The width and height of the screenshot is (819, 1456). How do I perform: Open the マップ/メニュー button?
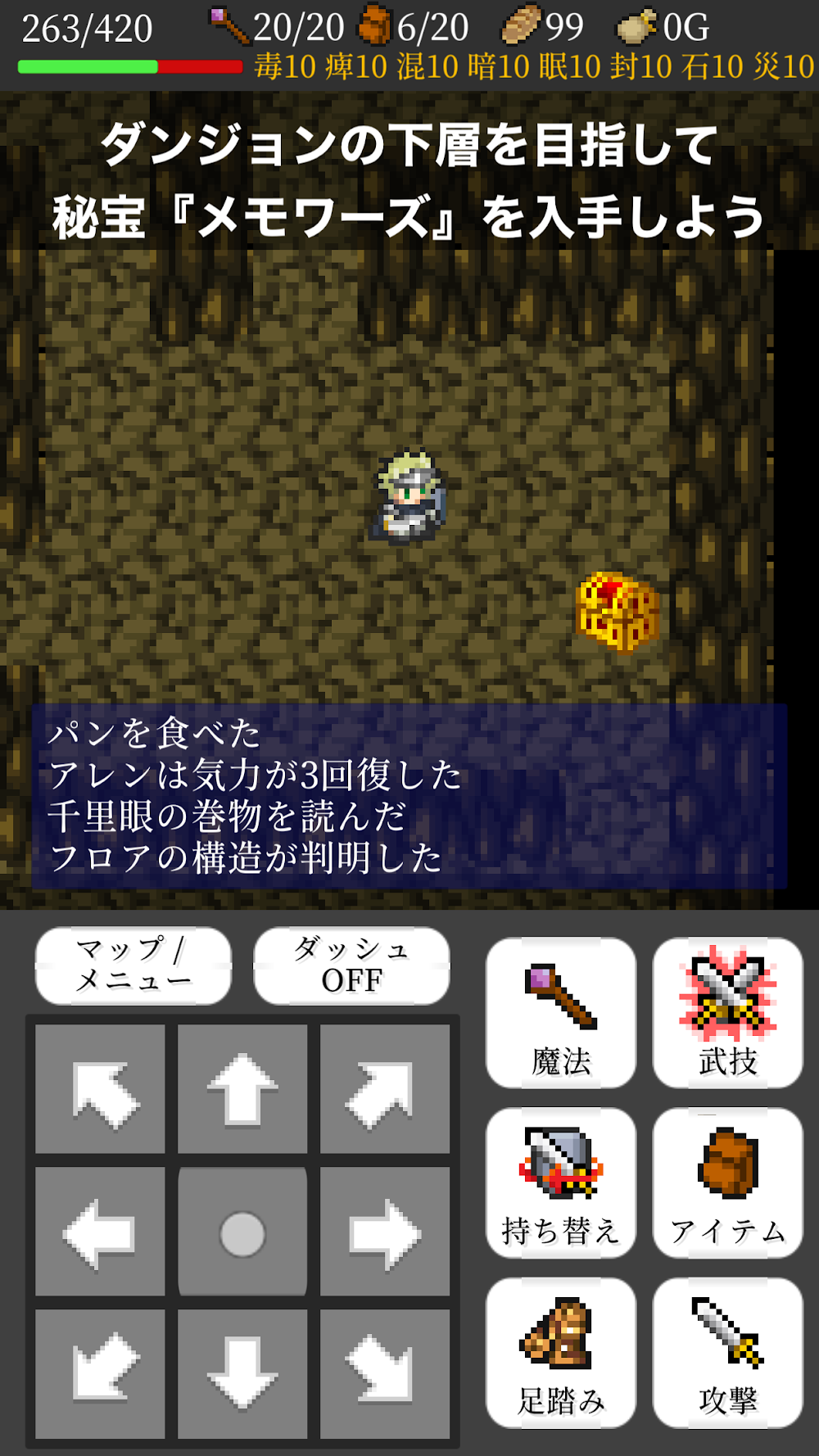(133, 965)
